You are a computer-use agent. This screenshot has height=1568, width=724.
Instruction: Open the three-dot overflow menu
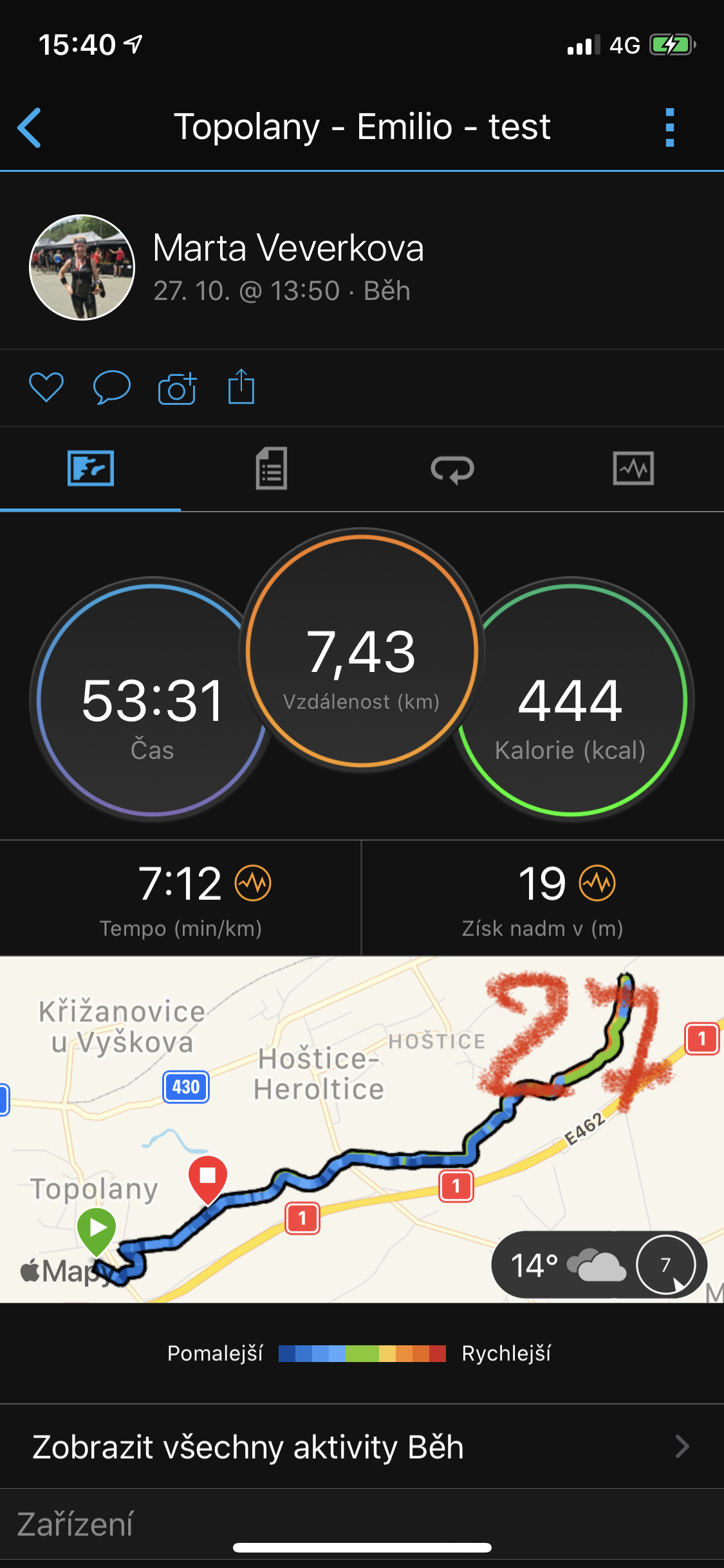[x=670, y=127]
